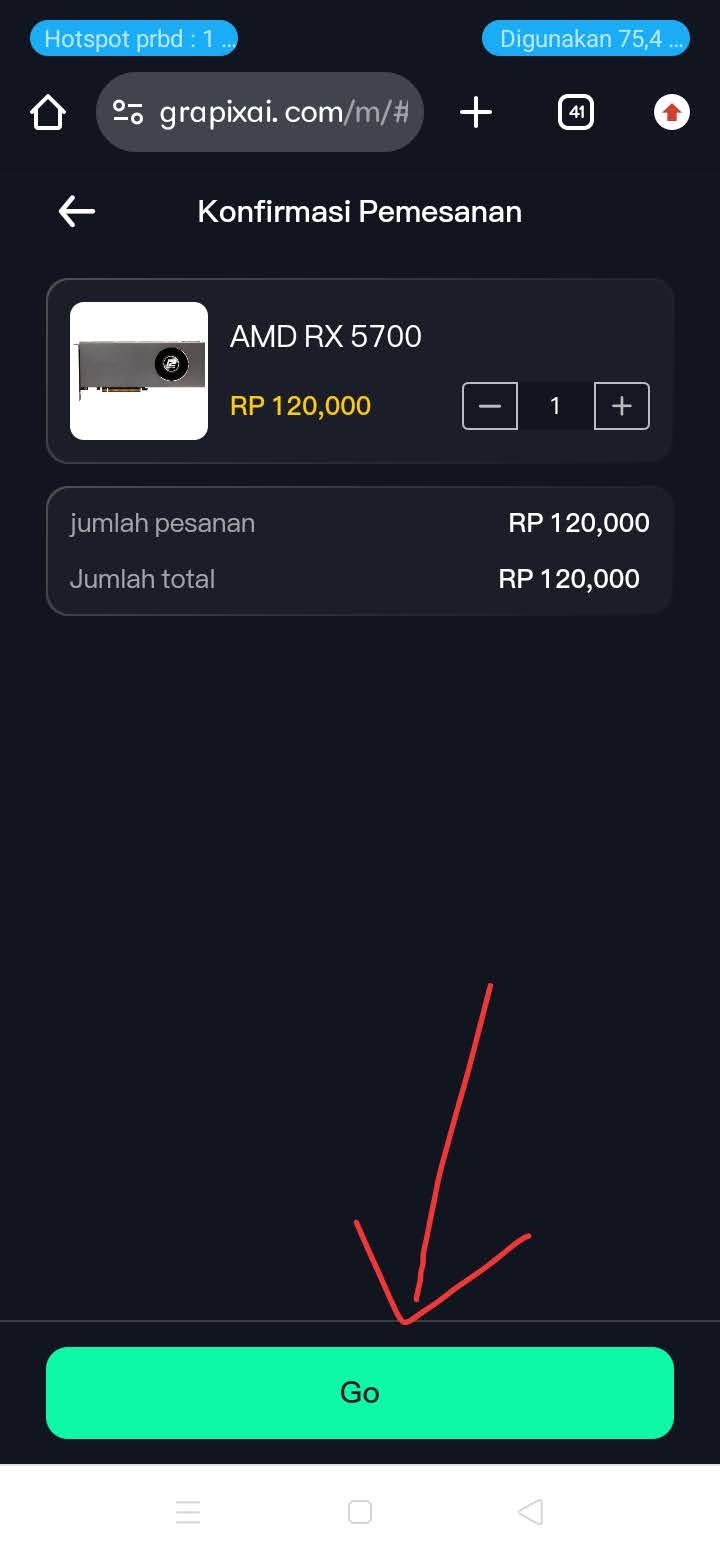
Task: Tap the AMD RX 5700 product thumbnail
Action: click(x=138, y=370)
